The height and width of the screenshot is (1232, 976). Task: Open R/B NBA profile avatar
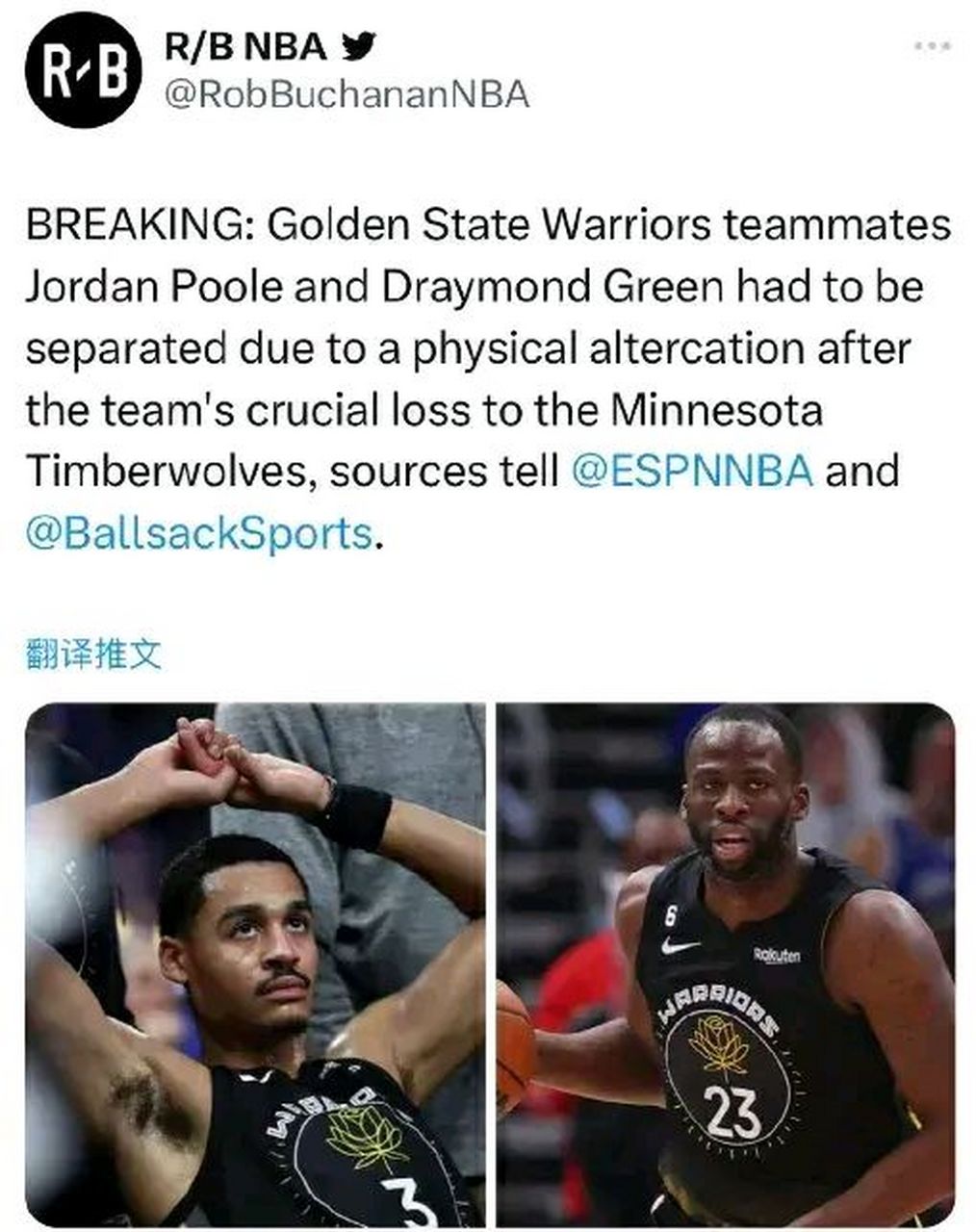tap(83, 71)
